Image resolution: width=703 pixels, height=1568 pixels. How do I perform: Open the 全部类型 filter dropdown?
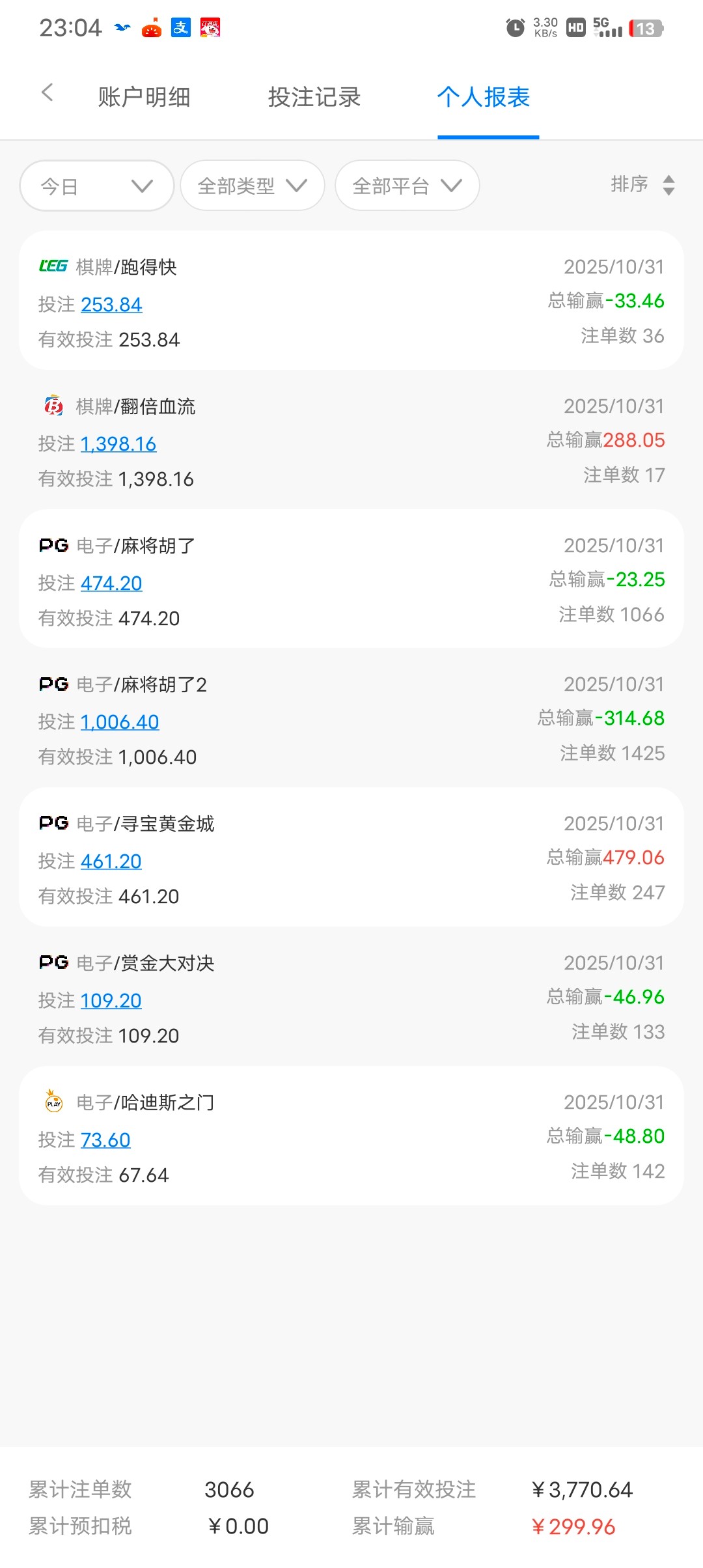pyautogui.click(x=252, y=186)
